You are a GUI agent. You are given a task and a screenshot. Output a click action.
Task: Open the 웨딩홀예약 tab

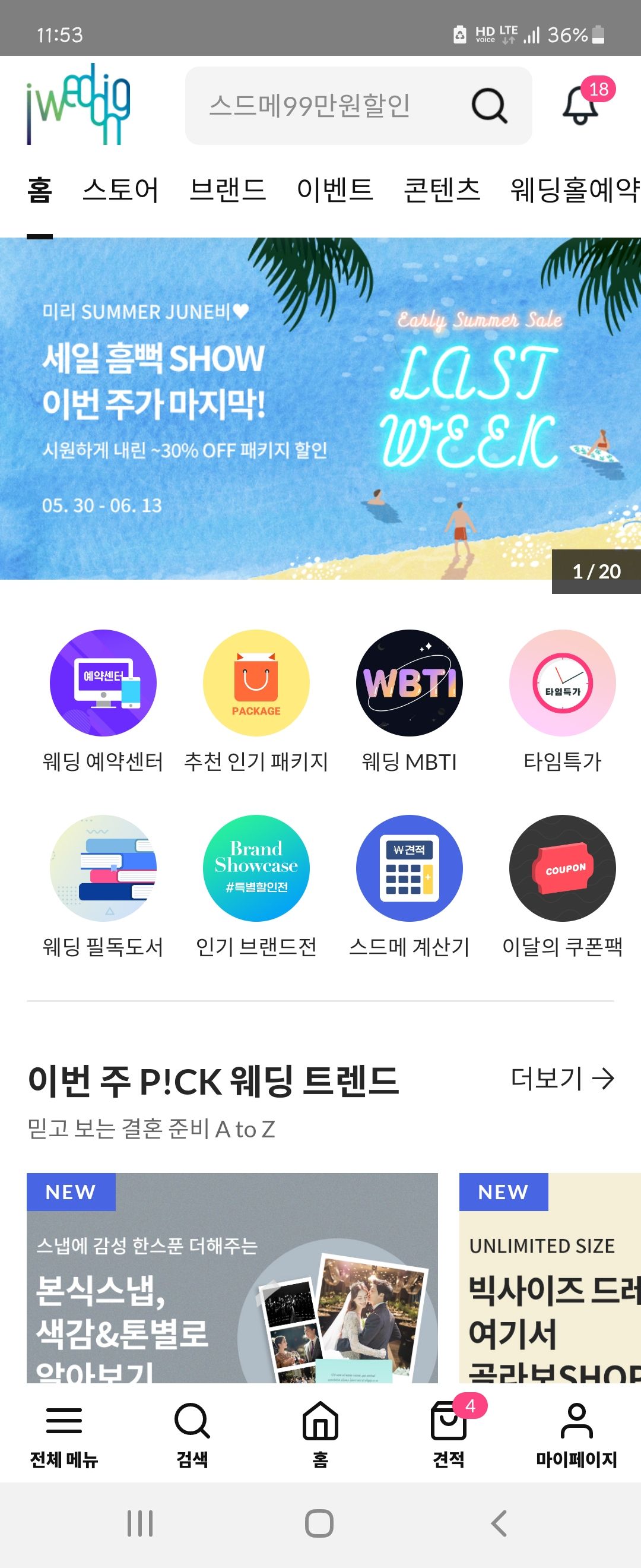[x=574, y=190]
